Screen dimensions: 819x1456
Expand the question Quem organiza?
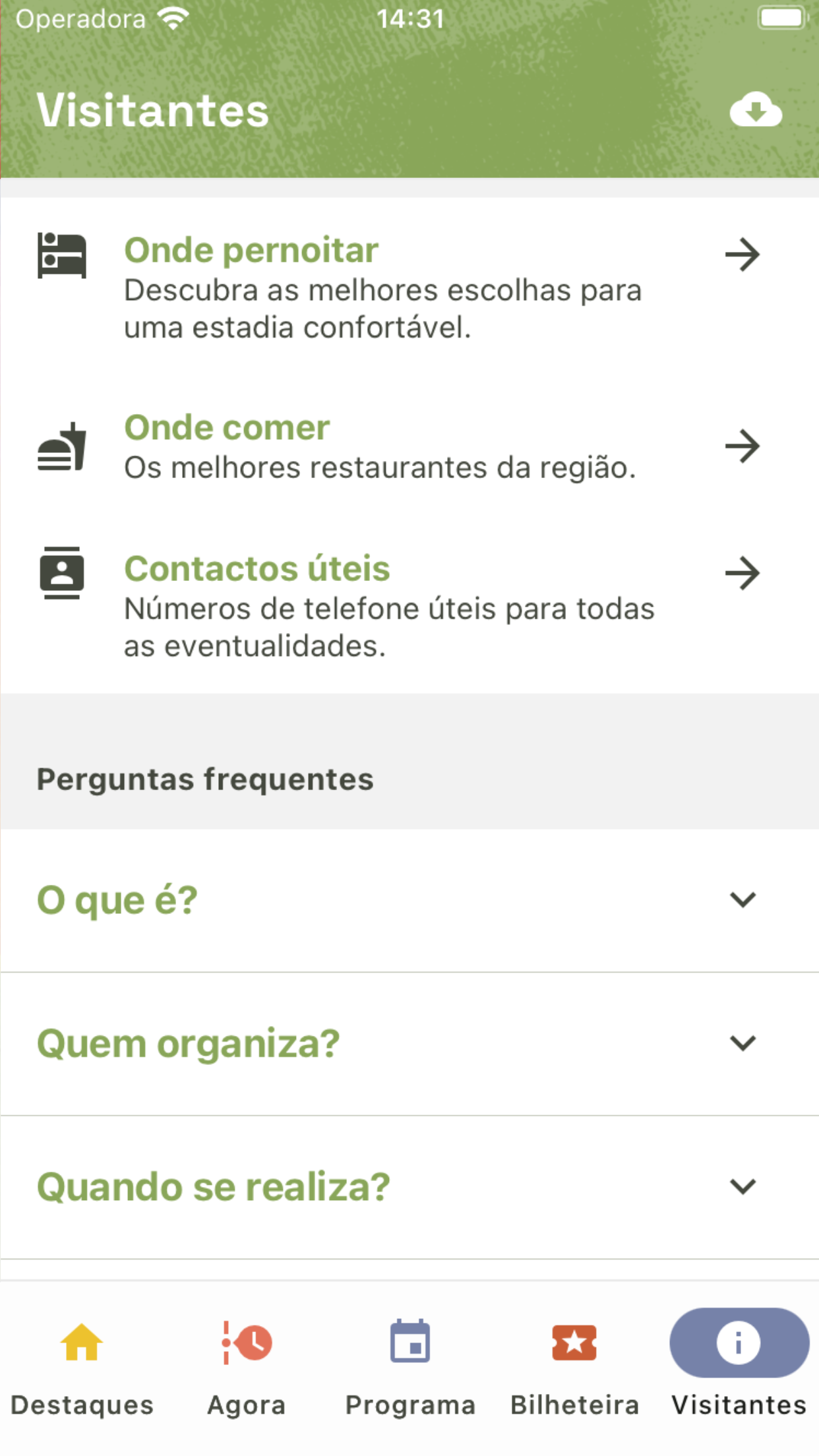tap(409, 1043)
